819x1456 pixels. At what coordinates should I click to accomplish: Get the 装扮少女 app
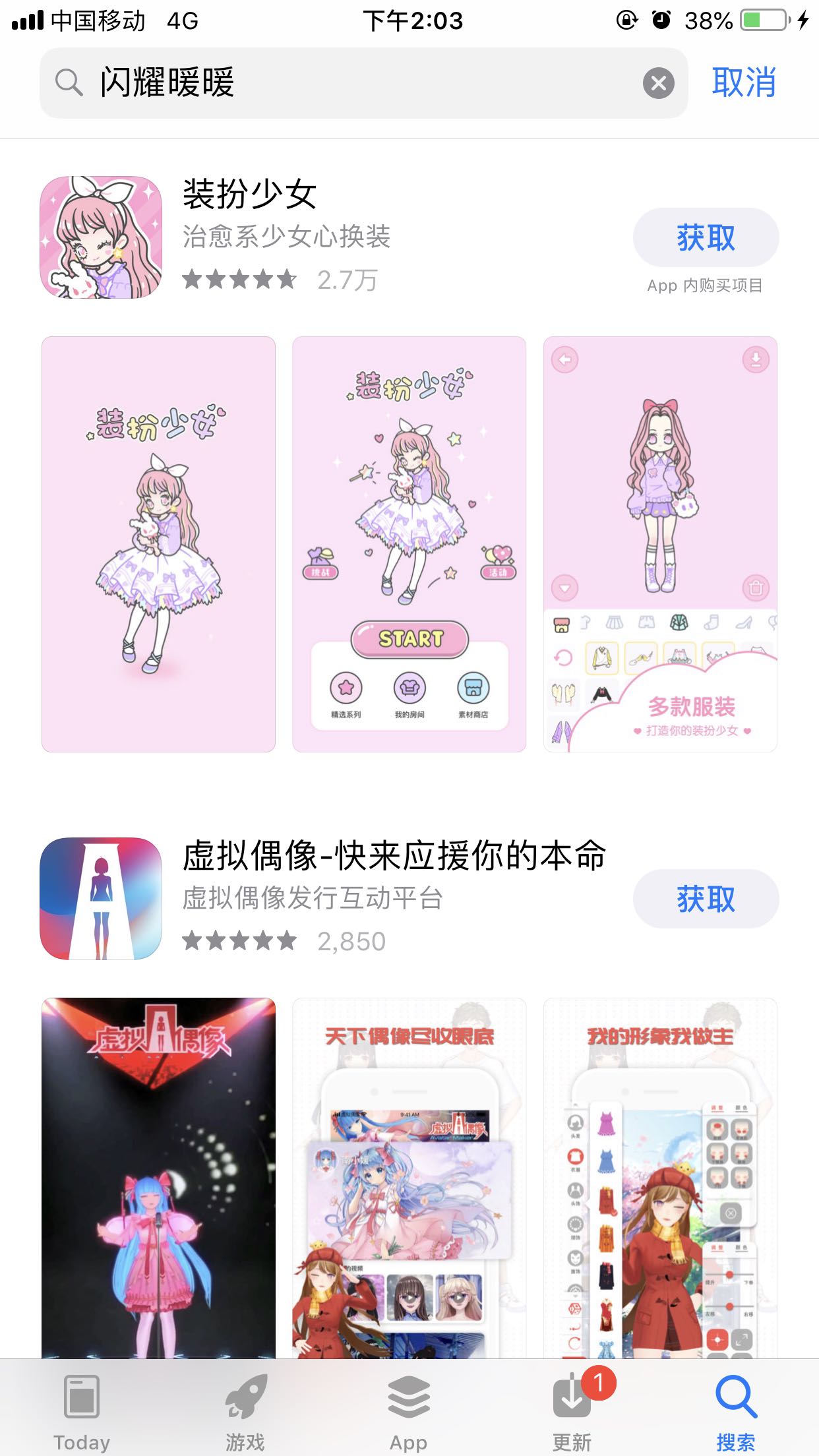[706, 237]
